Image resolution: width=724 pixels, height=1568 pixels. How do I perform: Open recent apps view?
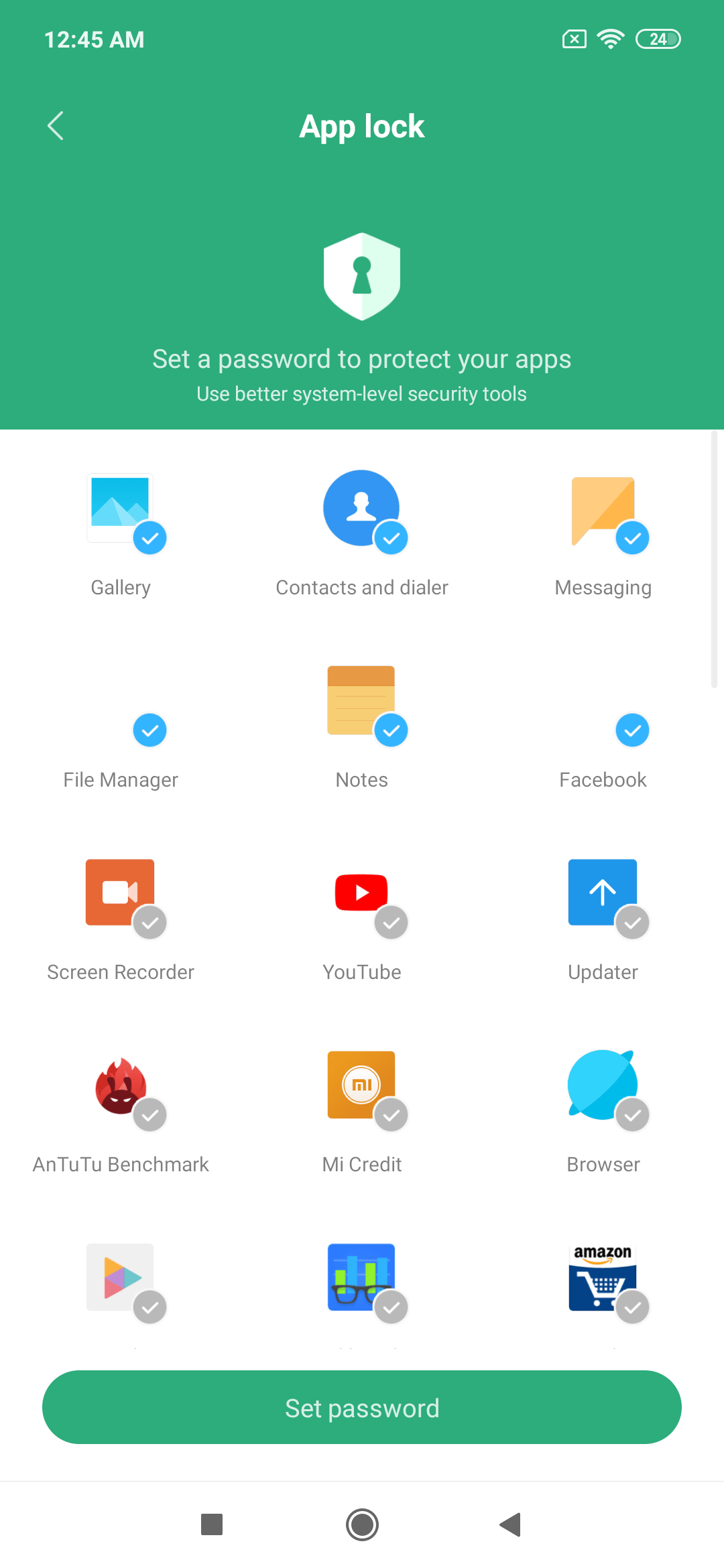pyautogui.click(x=212, y=1524)
